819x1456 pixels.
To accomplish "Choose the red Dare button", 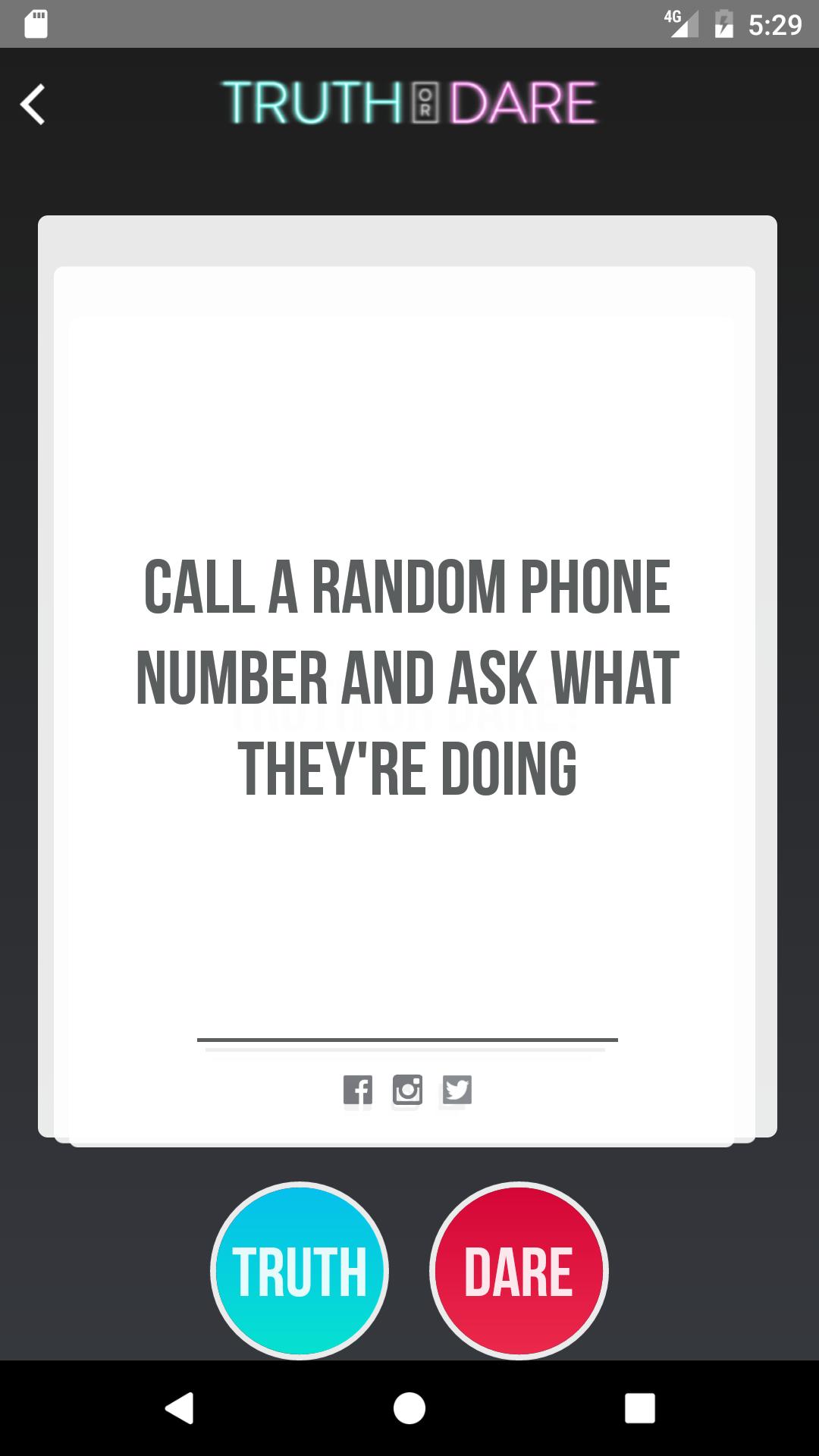I will point(519,1271).
